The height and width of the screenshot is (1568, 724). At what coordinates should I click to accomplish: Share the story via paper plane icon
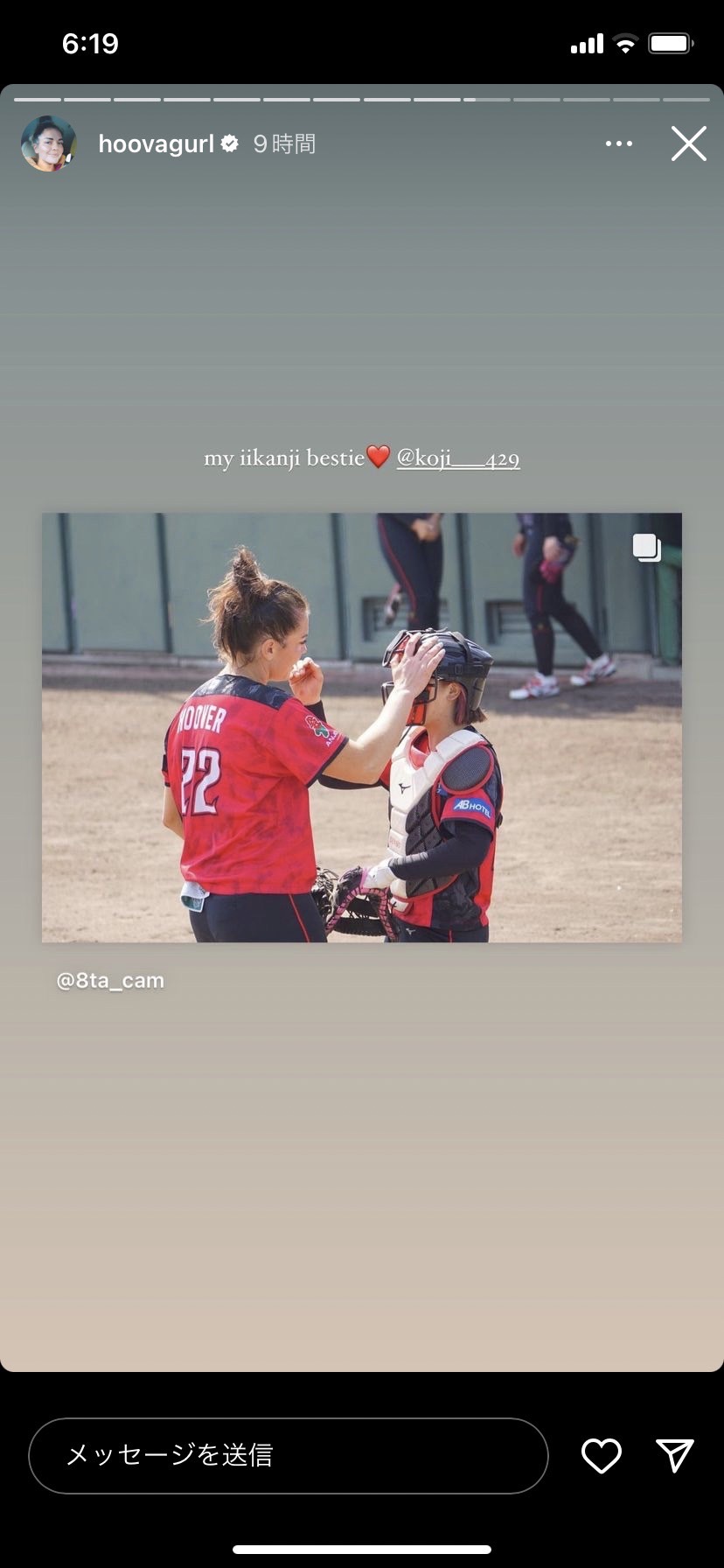coord(675,1455)
